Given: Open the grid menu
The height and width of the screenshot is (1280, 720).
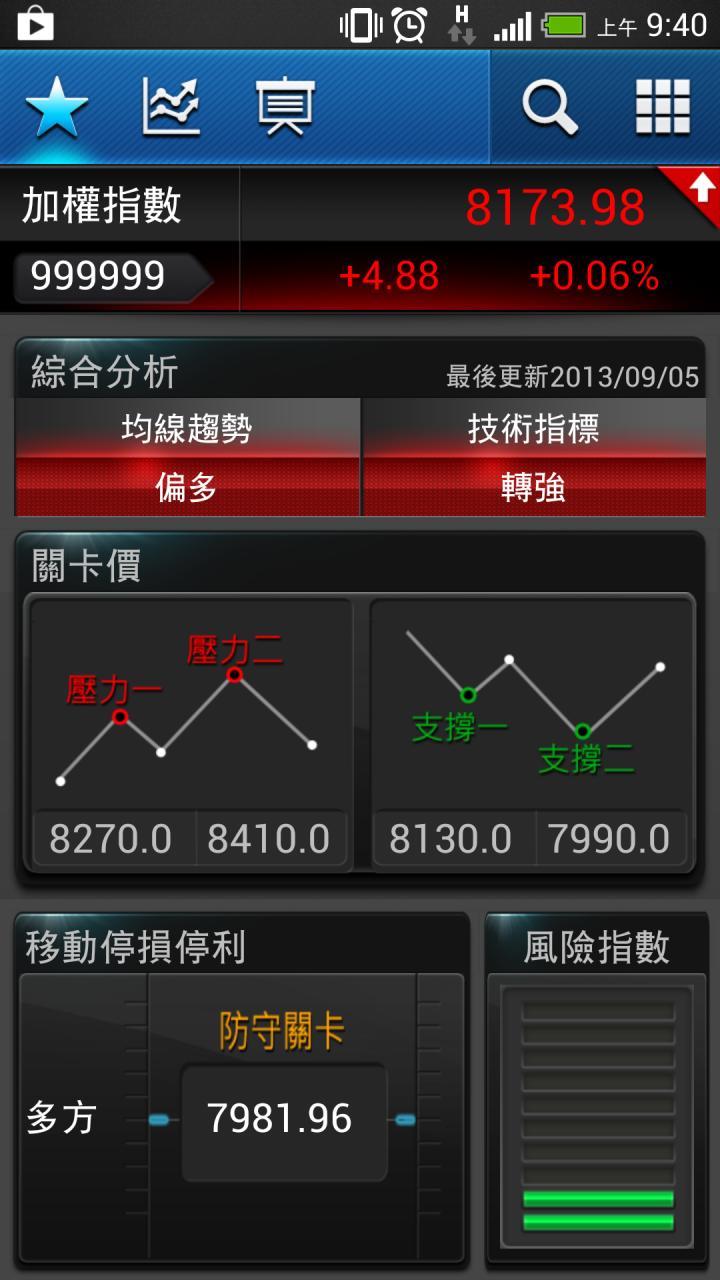Looking at the screenshot, I should click(x=663, y=107).
